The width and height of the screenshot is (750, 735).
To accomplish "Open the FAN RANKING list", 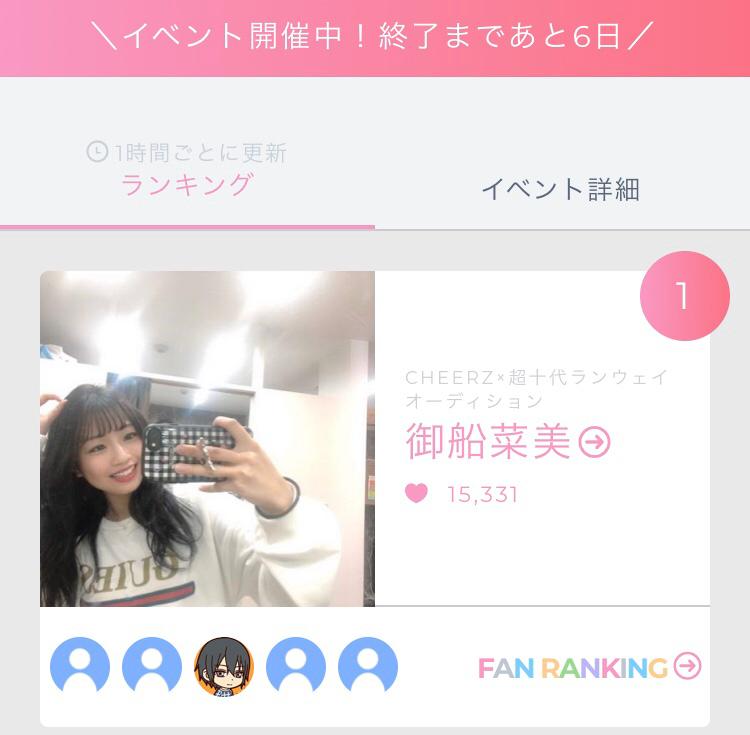I will [589, 667].
